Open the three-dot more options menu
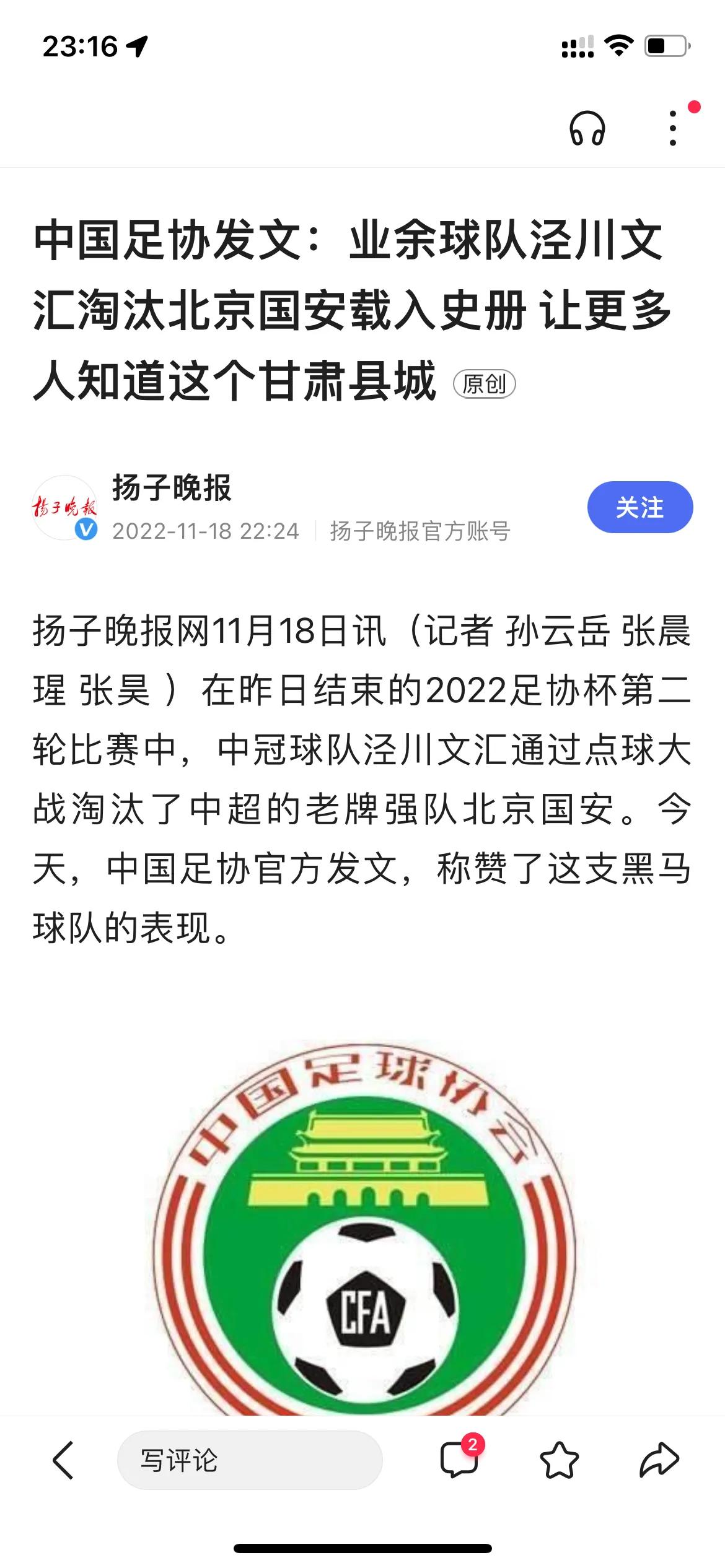This screenshot has height=1568, width=725. click(671, 128)
